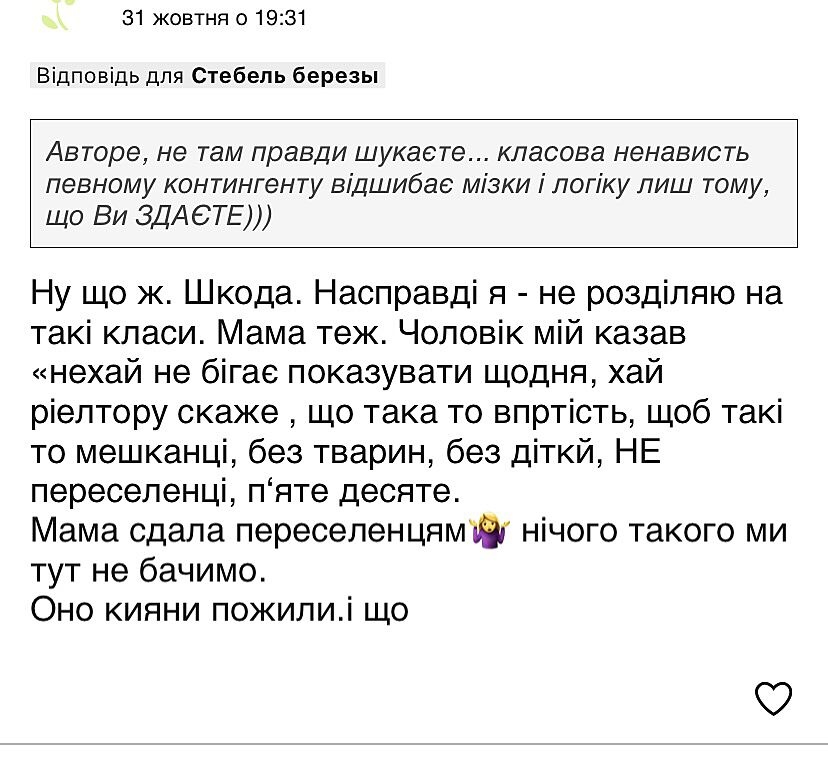Like this comment with the heart icon
This screenshot has height=772, width=828.
773,698
